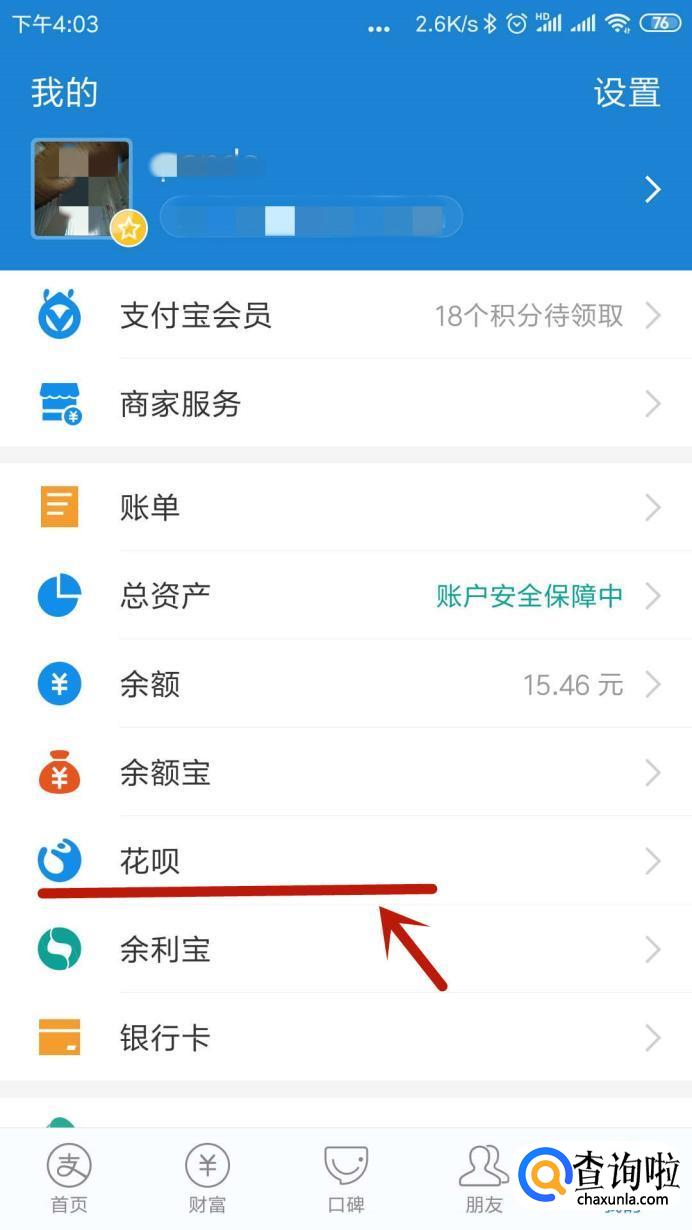Switch to the 财富 tab

pos(207,1178)
